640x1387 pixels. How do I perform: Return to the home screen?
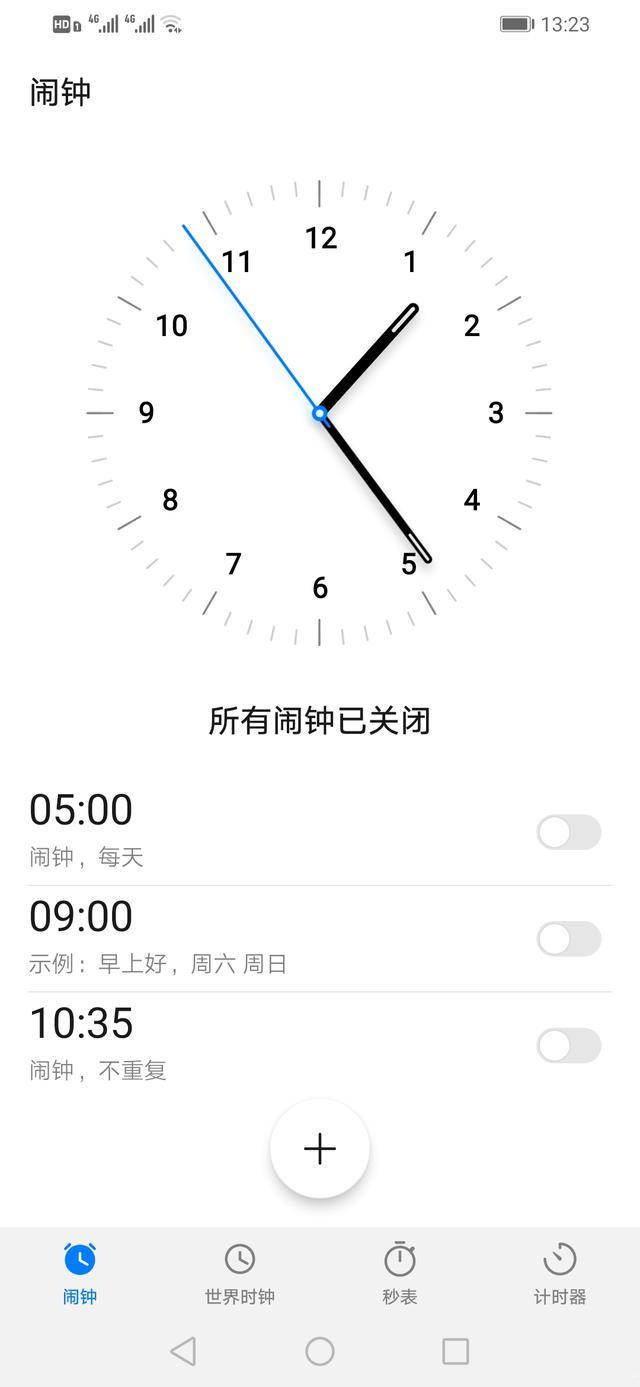(320, 1352)
